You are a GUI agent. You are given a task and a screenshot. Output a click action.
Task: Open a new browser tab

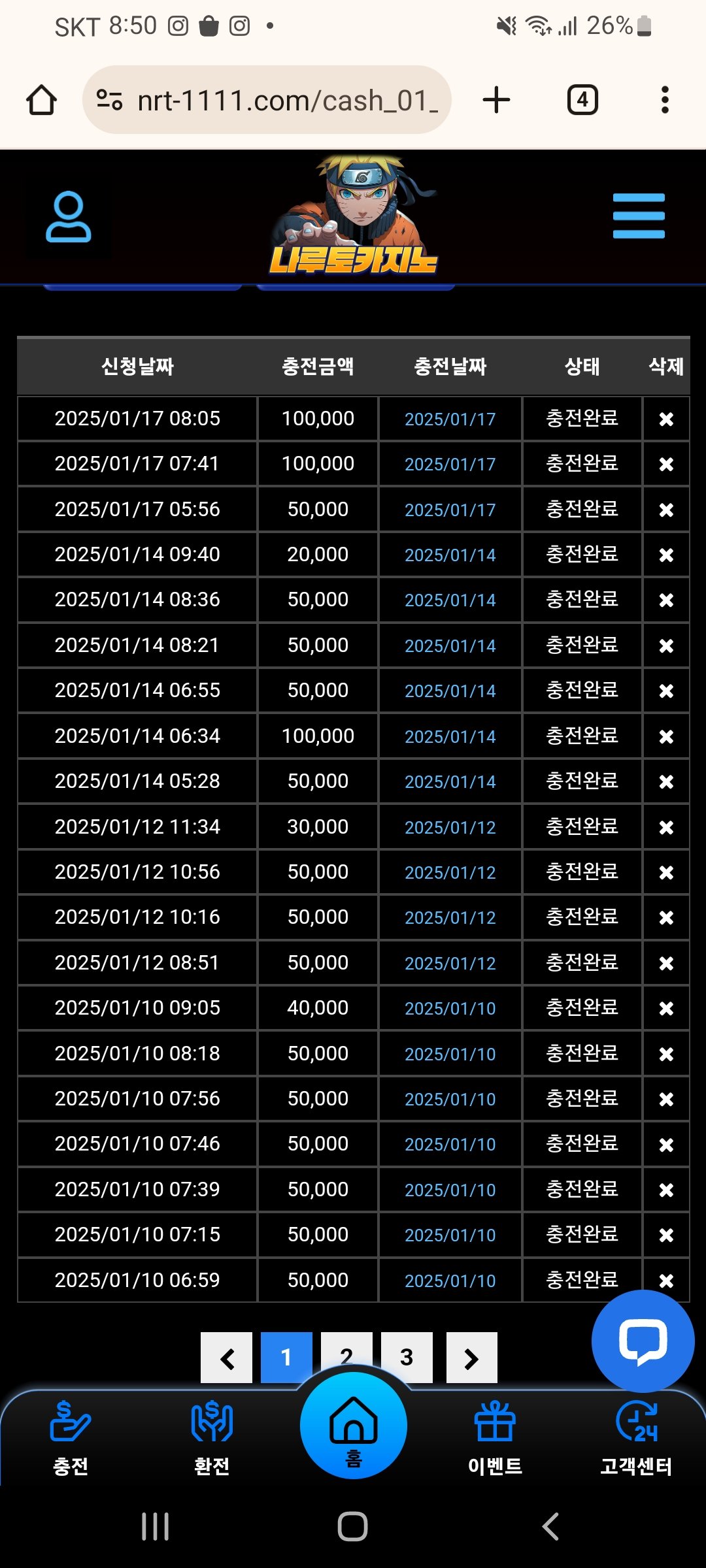[496, 100]
